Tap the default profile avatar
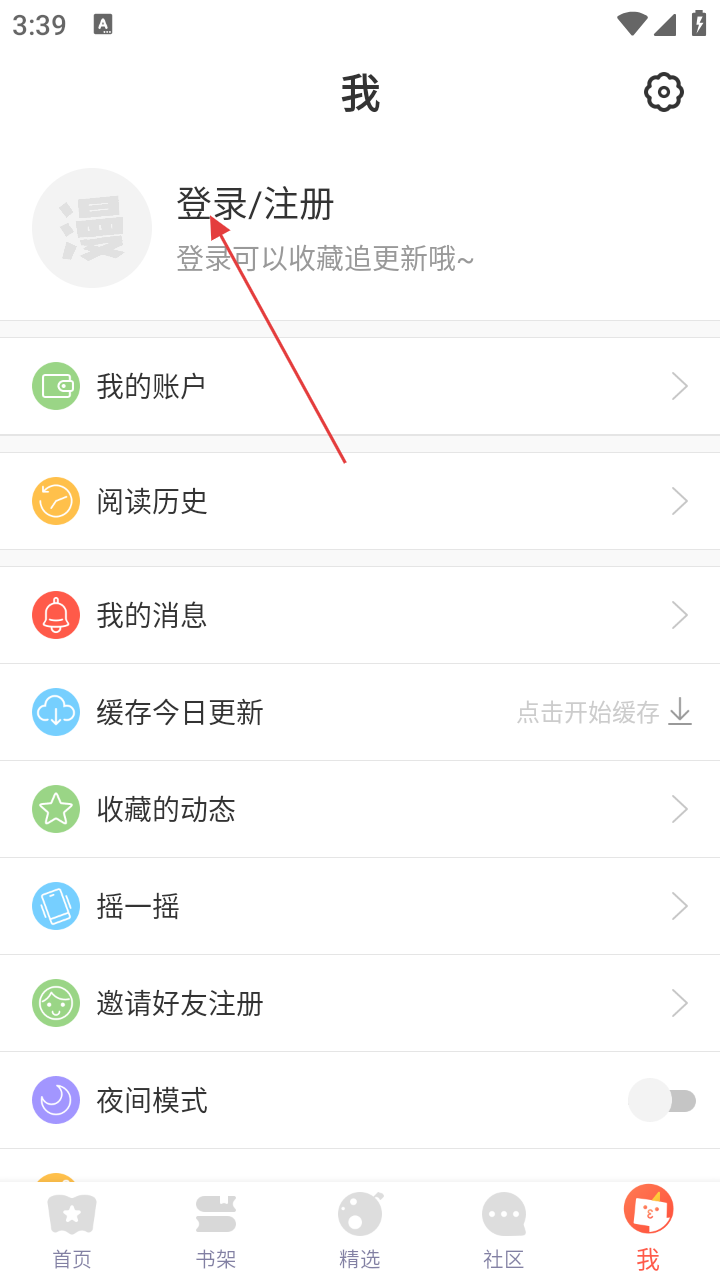Image resolution: width=720 pixels, height=1280 pixels. (x=92, y=228)
